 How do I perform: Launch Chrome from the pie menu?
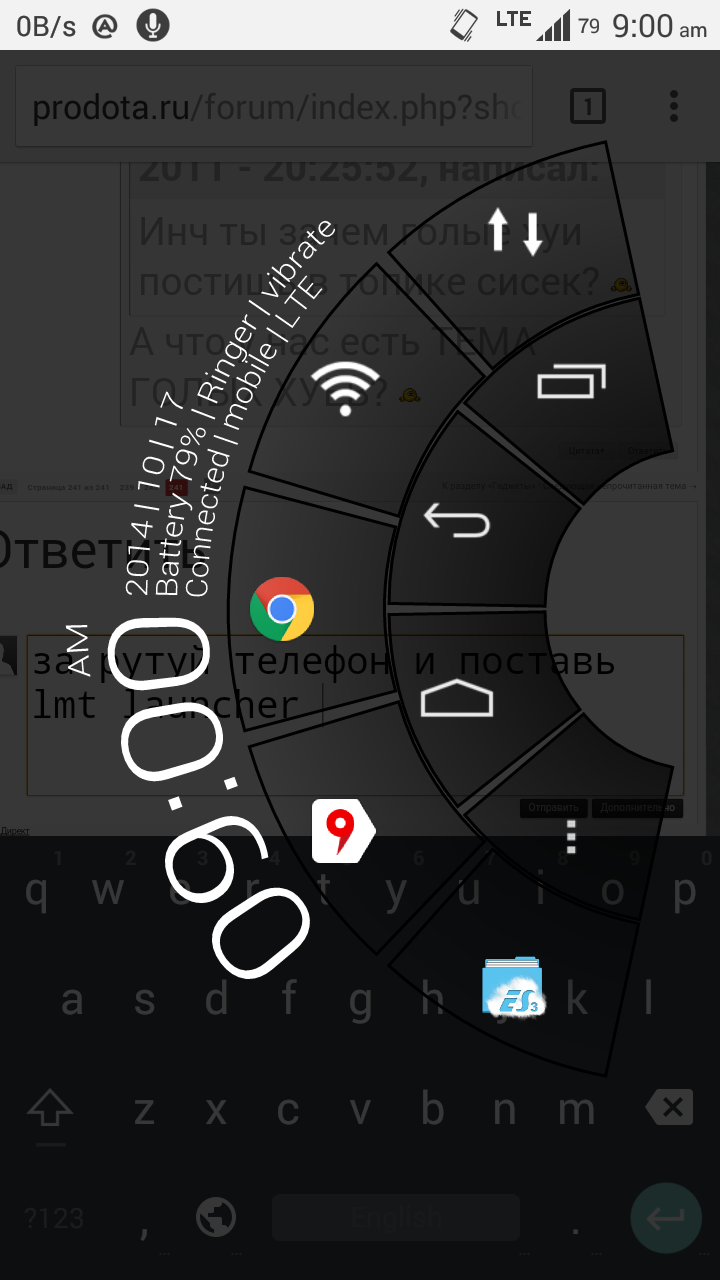282,608
